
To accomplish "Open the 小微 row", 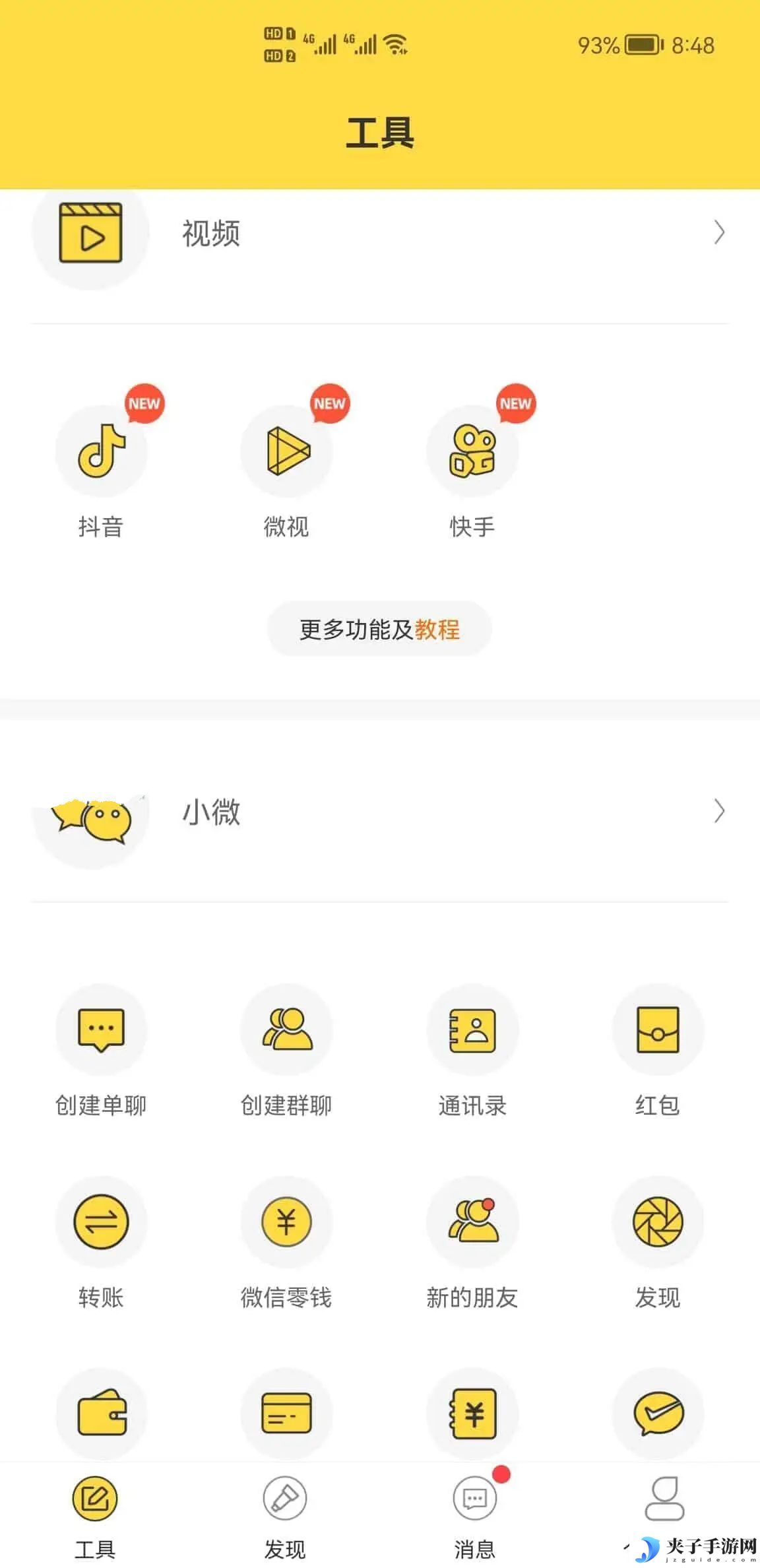I will point(380,812).
